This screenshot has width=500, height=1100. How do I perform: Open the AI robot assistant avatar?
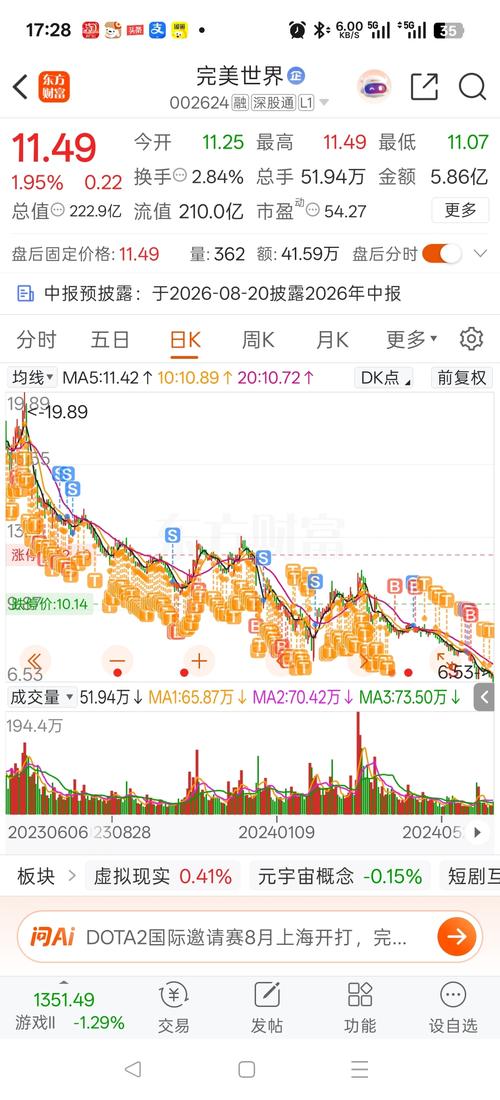374,87
